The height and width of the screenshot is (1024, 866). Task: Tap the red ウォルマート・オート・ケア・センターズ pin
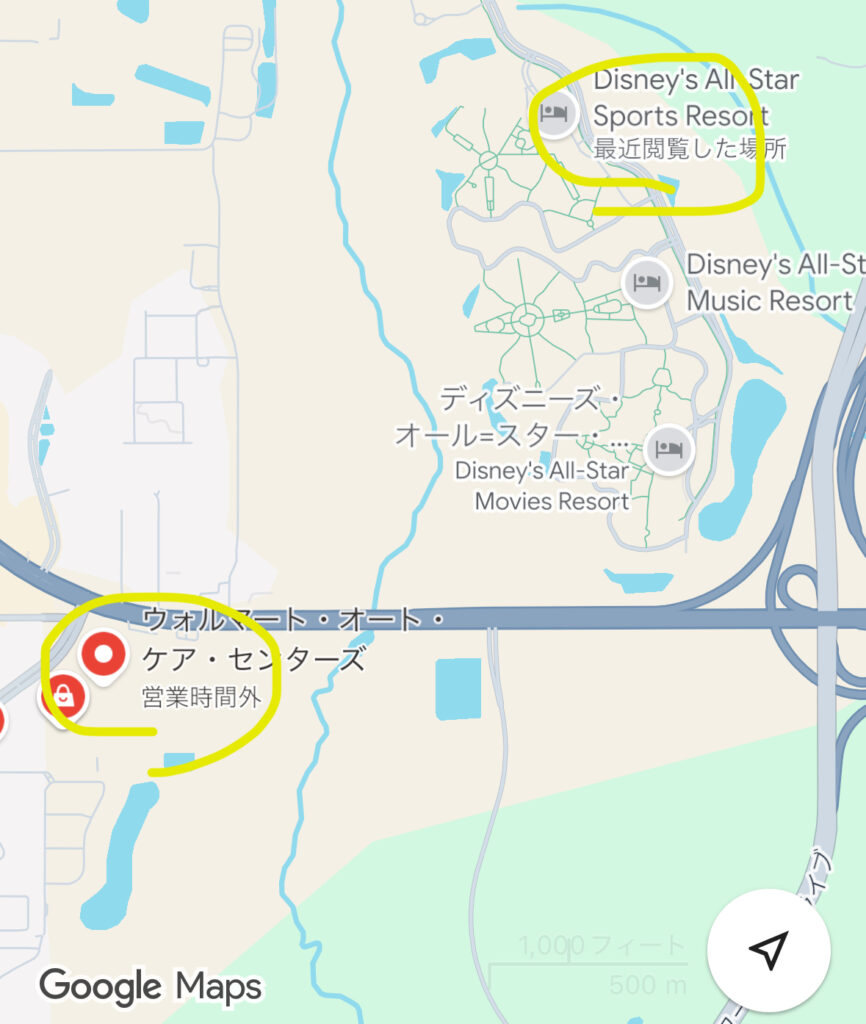point(103,655)
